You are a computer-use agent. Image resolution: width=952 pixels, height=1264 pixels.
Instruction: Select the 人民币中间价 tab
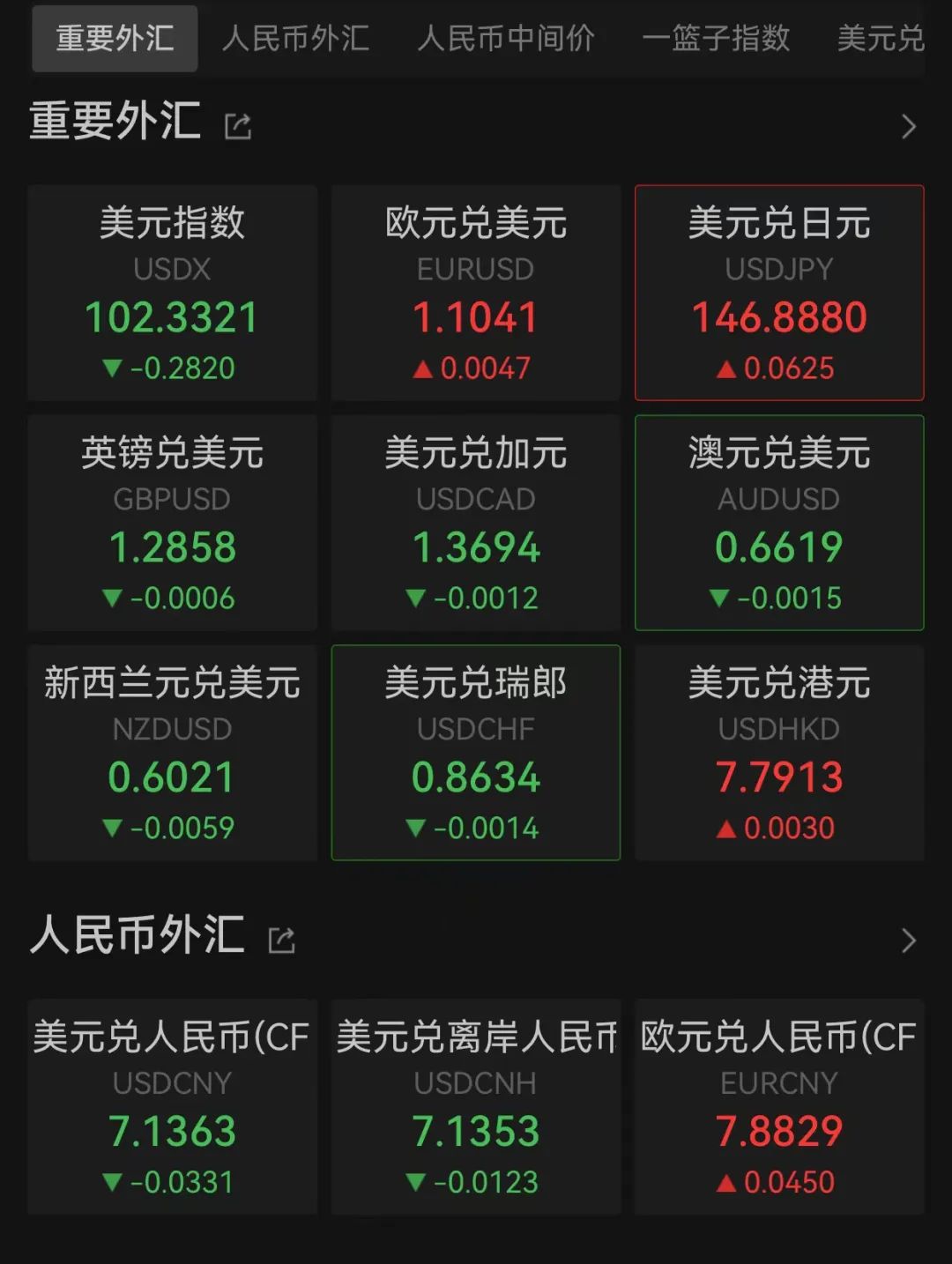pyautogui.click(x=505, y=39)
